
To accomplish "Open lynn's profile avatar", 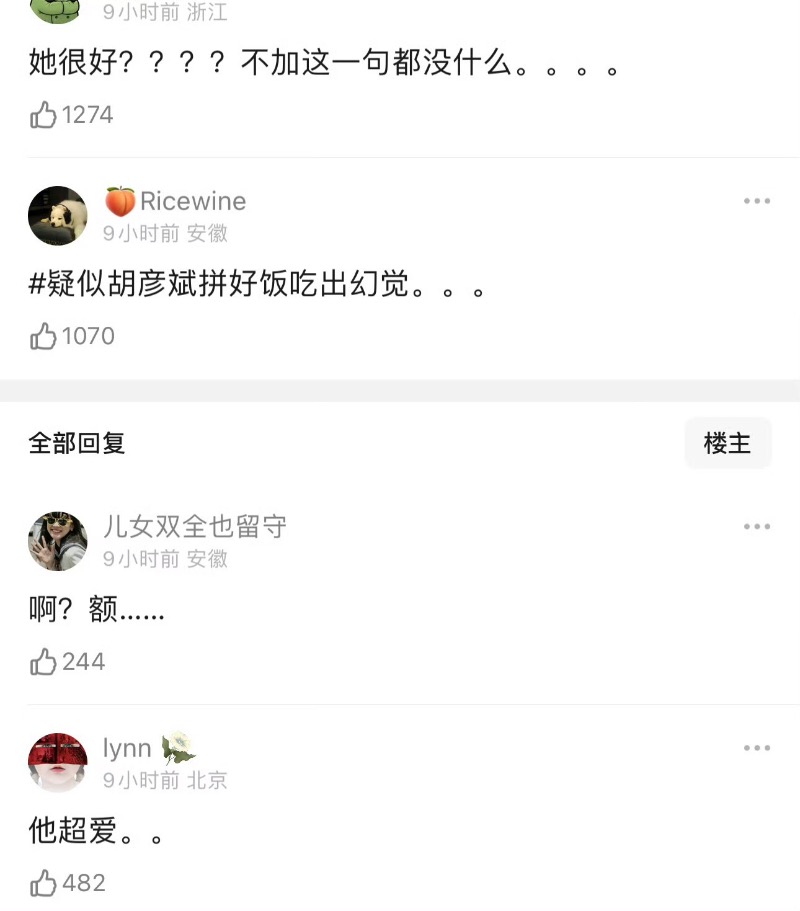I will click(58, 763).
